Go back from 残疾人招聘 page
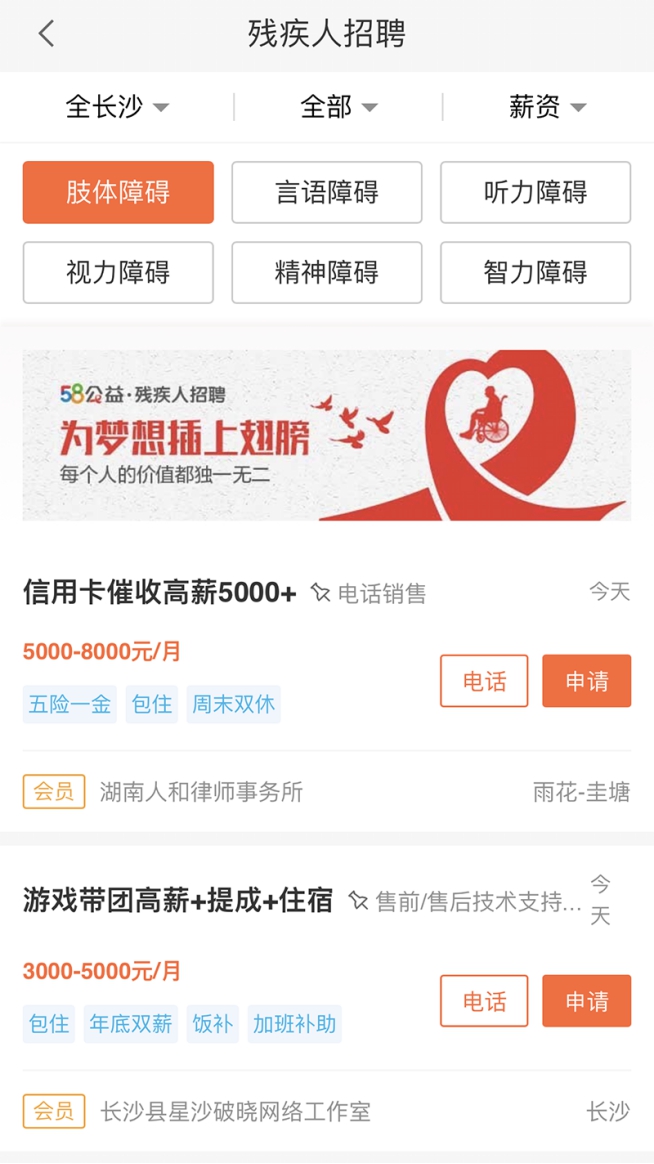654x1164 pixels. coord(46,34)
